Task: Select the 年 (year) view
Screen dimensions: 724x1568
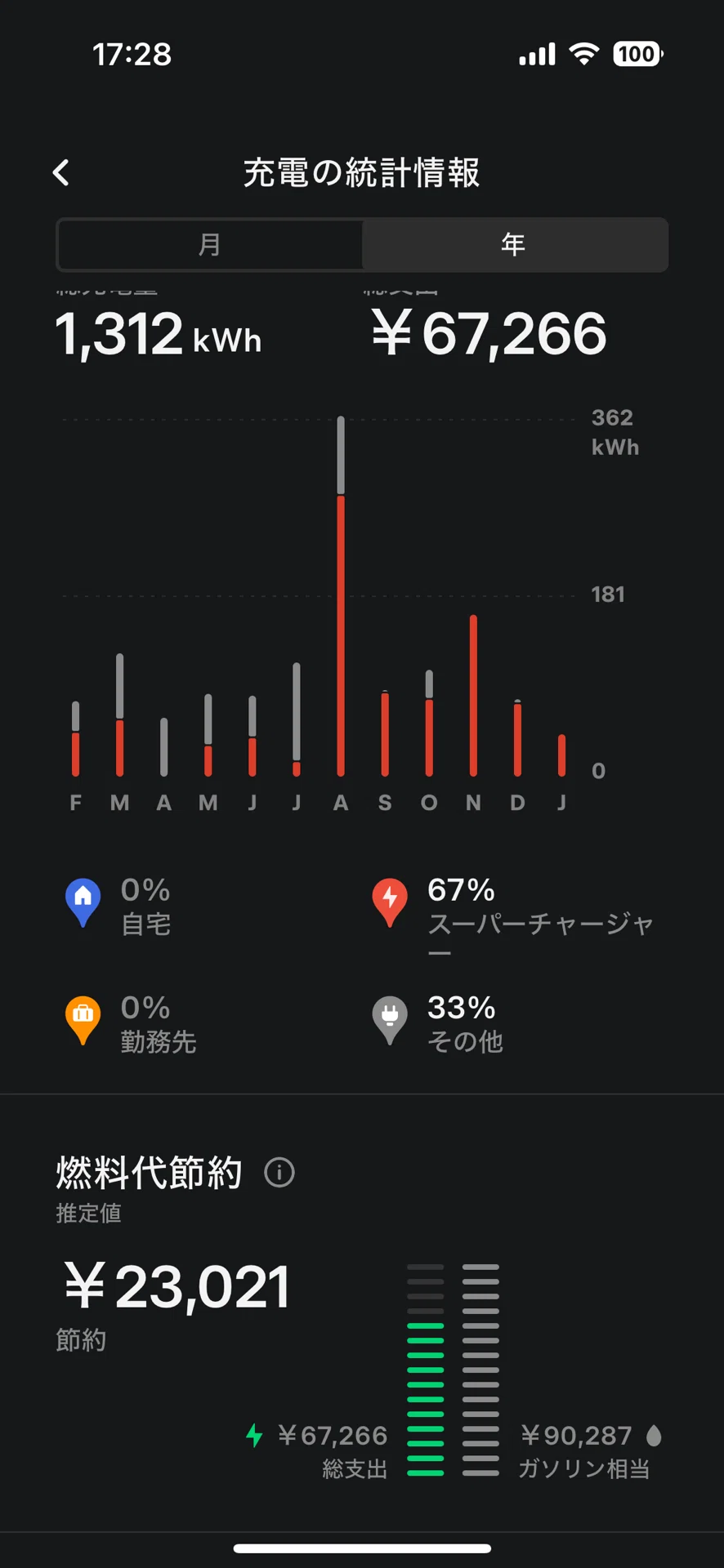Action: click(x=514, y=244)
